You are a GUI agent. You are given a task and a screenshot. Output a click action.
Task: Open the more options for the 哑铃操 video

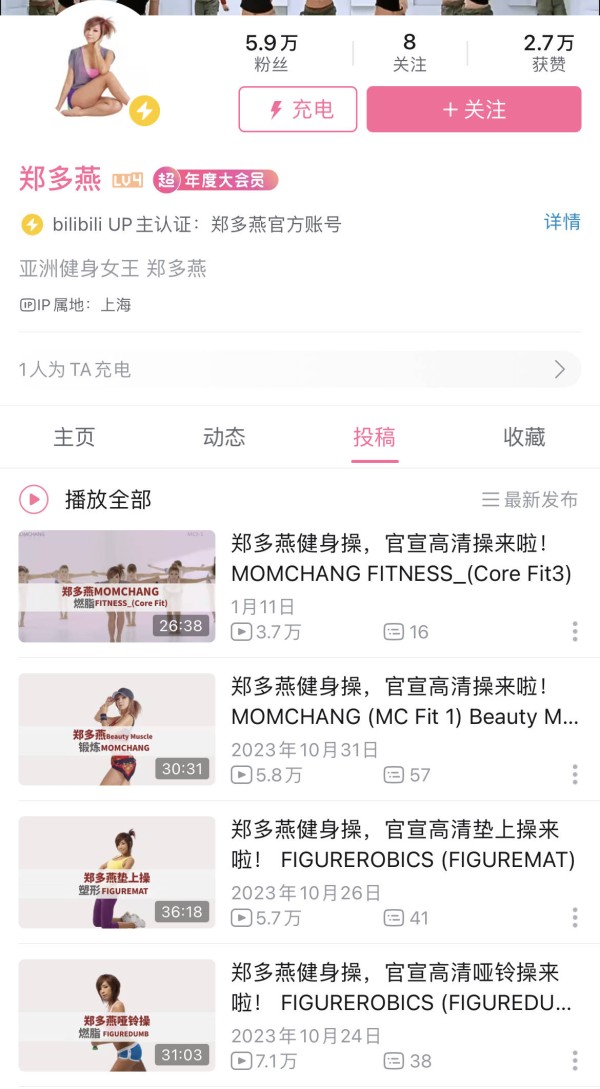pos(574,1060)
